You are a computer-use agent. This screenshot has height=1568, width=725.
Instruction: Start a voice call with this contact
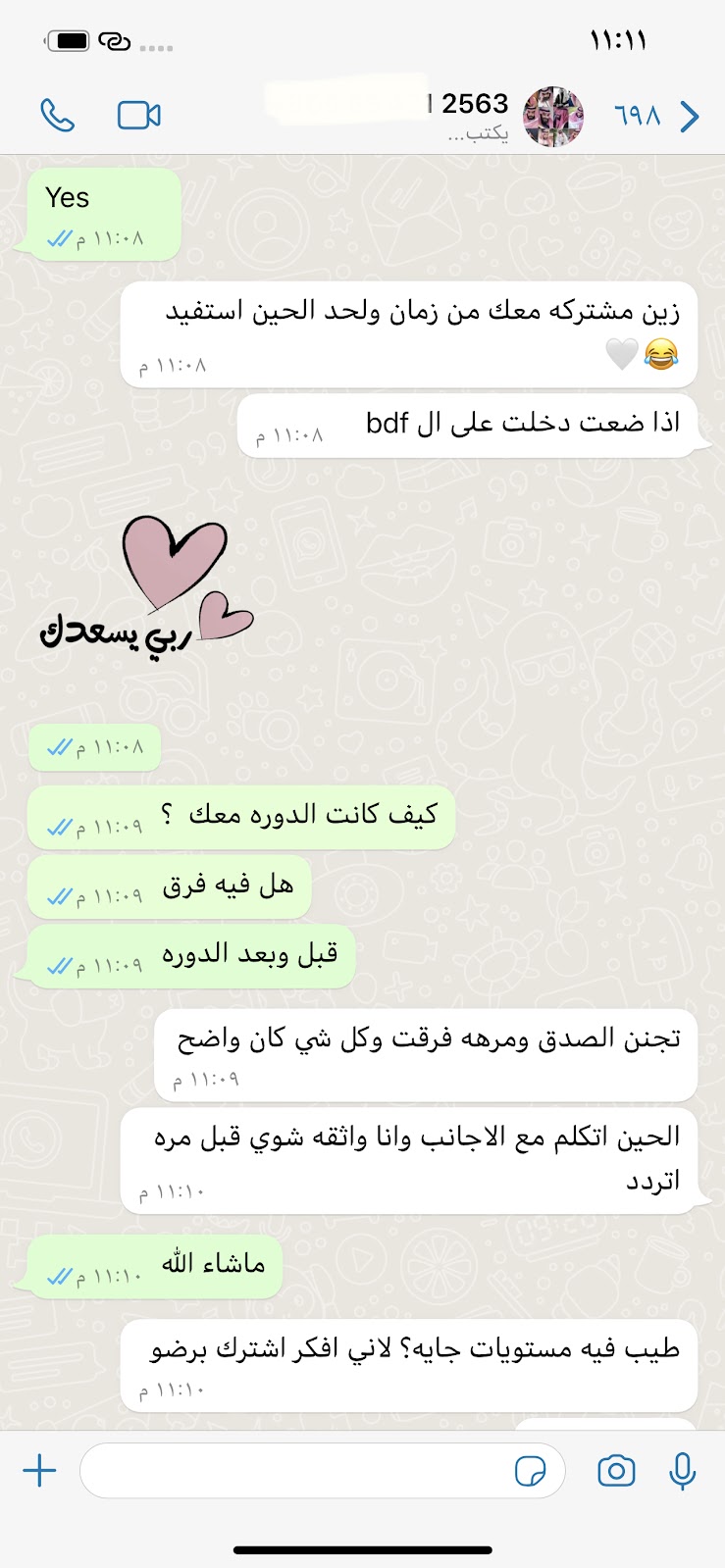pos(57,116)
